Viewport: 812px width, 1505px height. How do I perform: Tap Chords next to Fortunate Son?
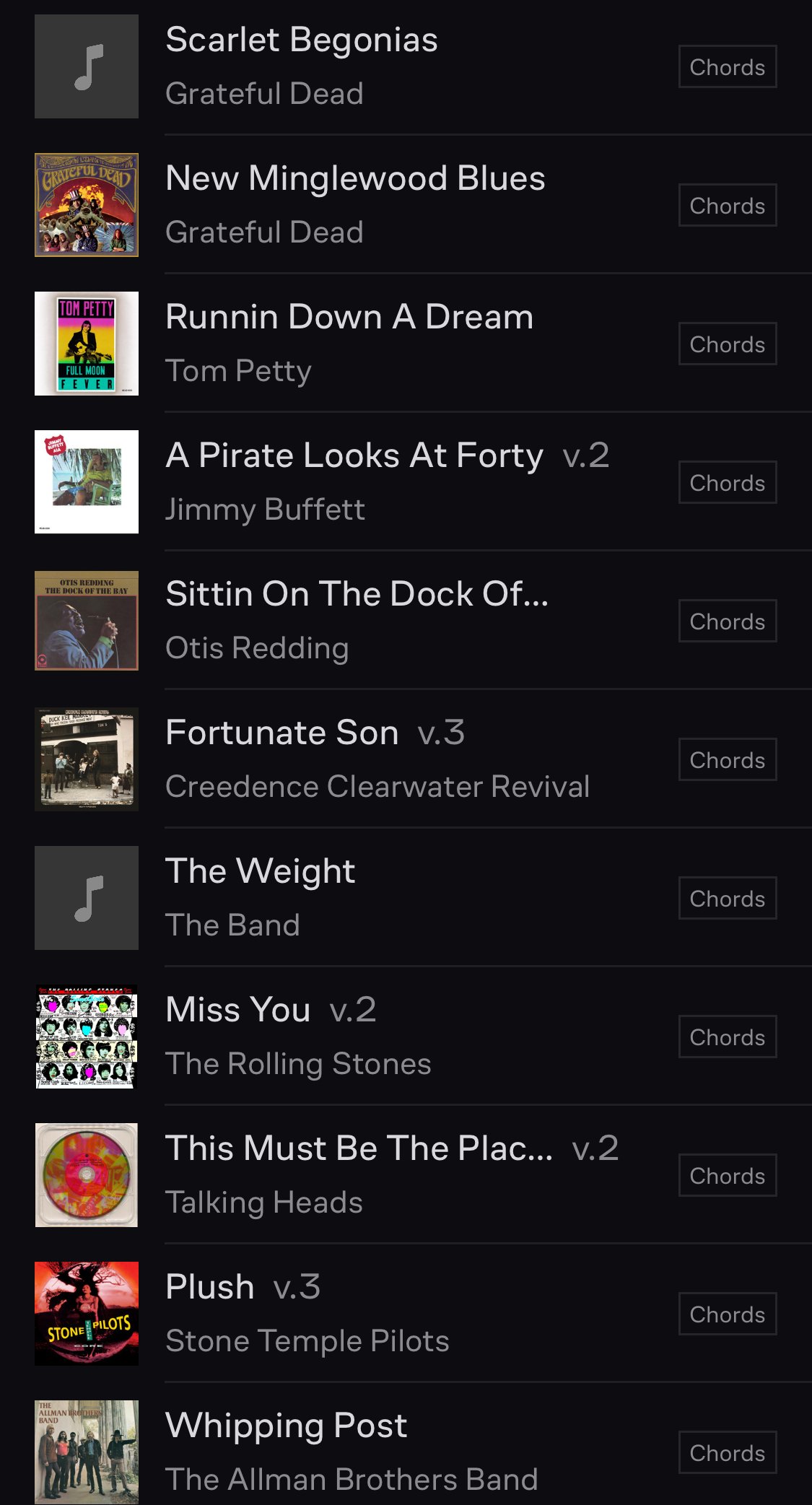click(727, 760)
